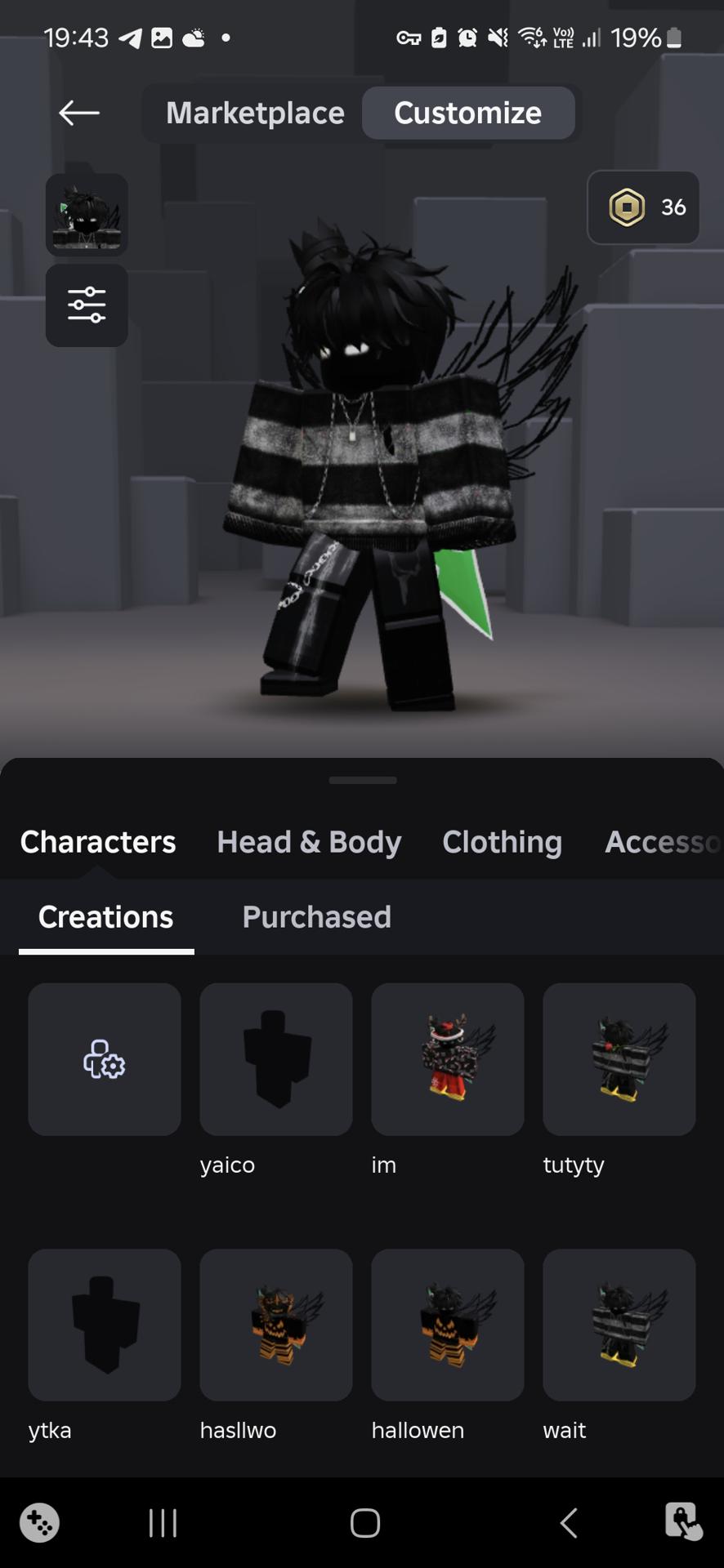
Task: Open the avatar preview thumbnail
Action: [x=87, y=215]
